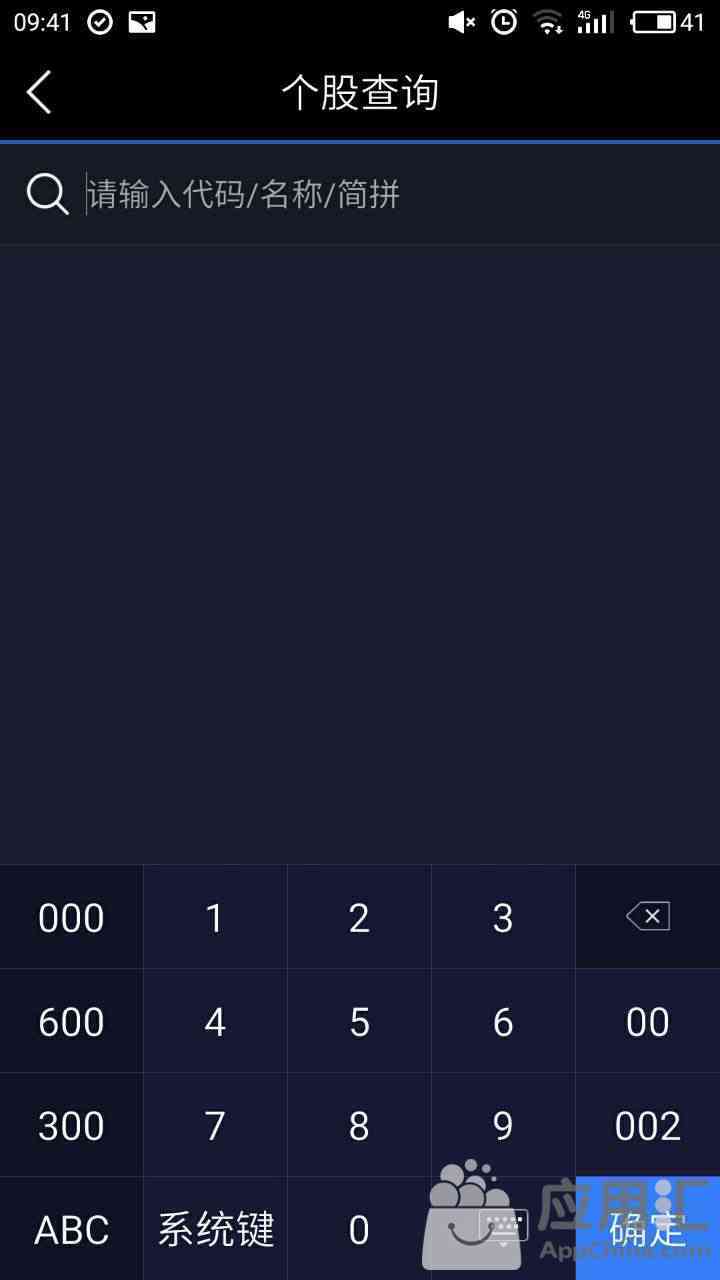Tap the 00 key
The width and height of the screenshot is (720, 1280).
(648, 1021)
